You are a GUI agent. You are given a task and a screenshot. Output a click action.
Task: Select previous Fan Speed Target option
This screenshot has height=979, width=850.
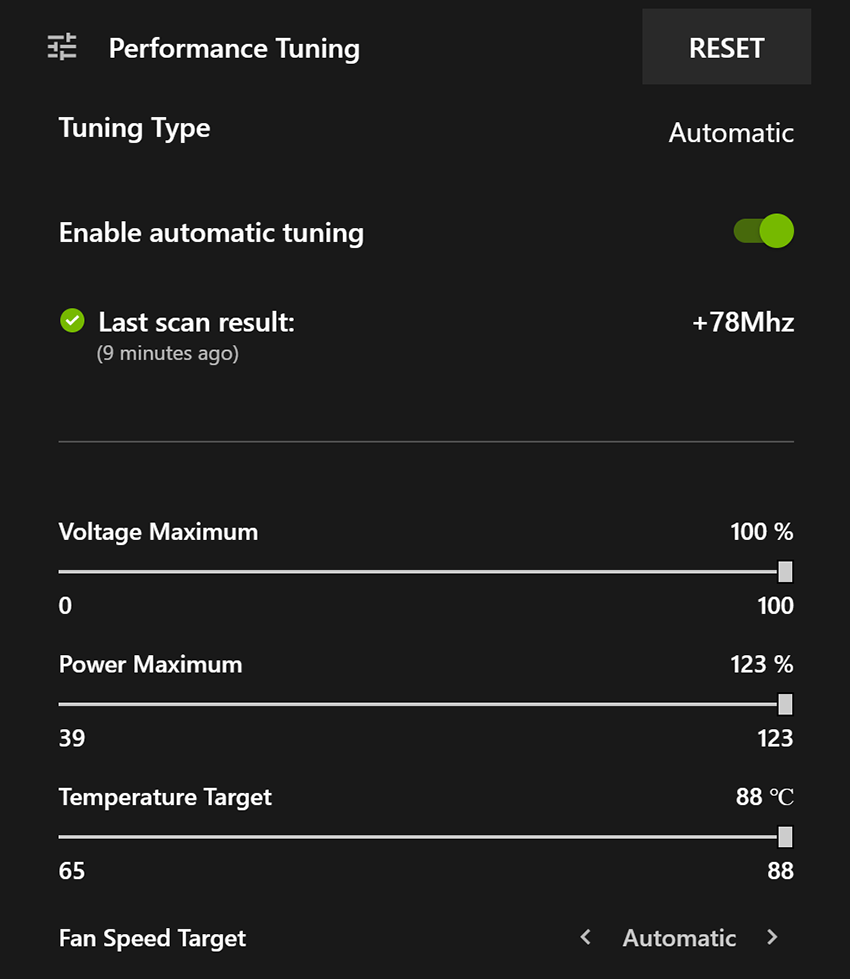coord(586,937)
